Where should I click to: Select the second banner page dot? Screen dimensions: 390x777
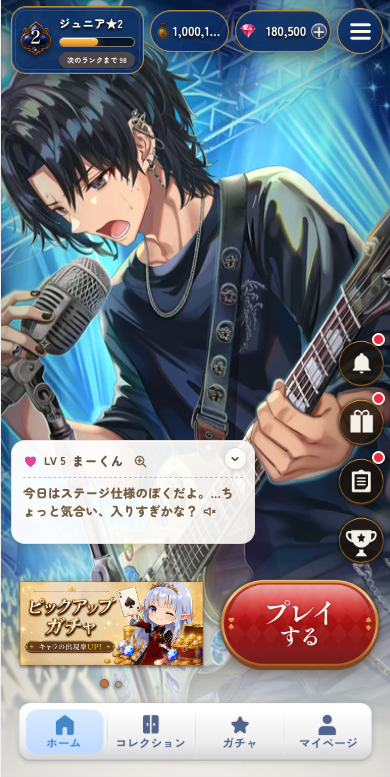tap(118, 684)
